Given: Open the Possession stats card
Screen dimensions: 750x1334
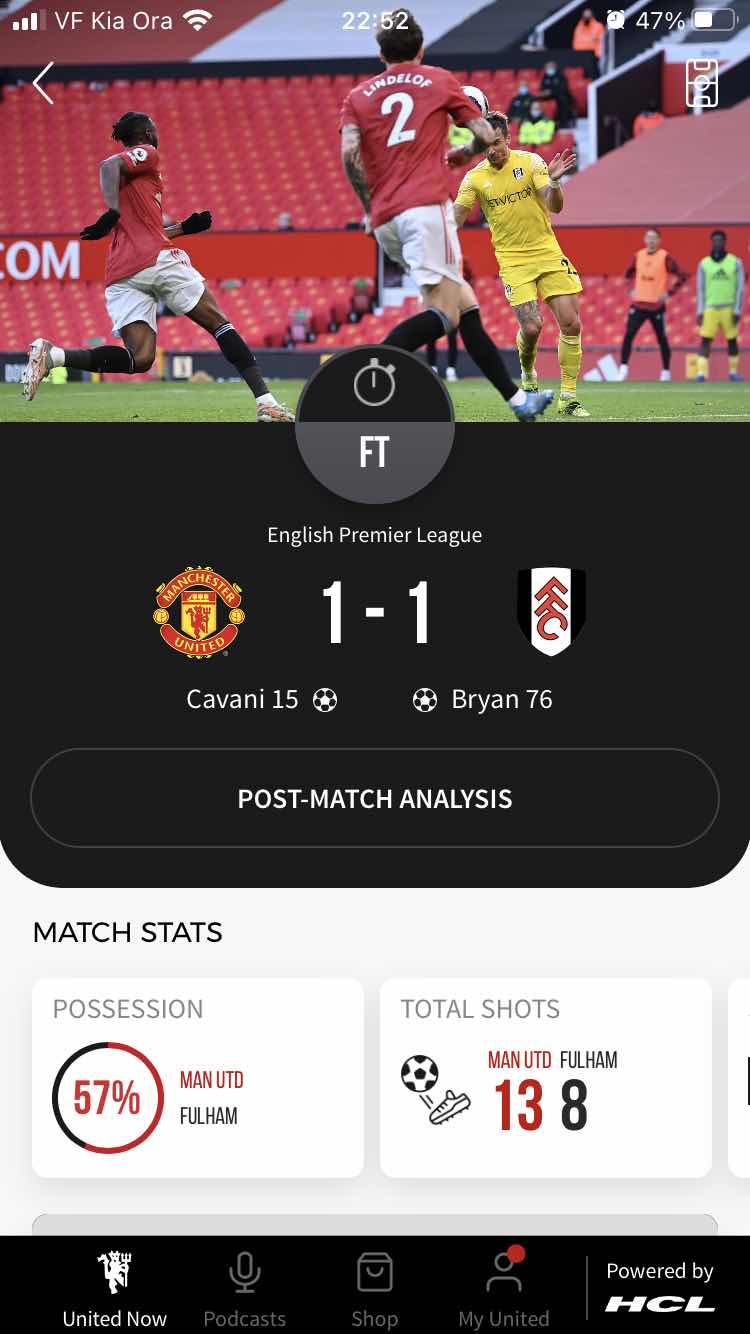Looking at the screenshot, I should [197, 1077].
